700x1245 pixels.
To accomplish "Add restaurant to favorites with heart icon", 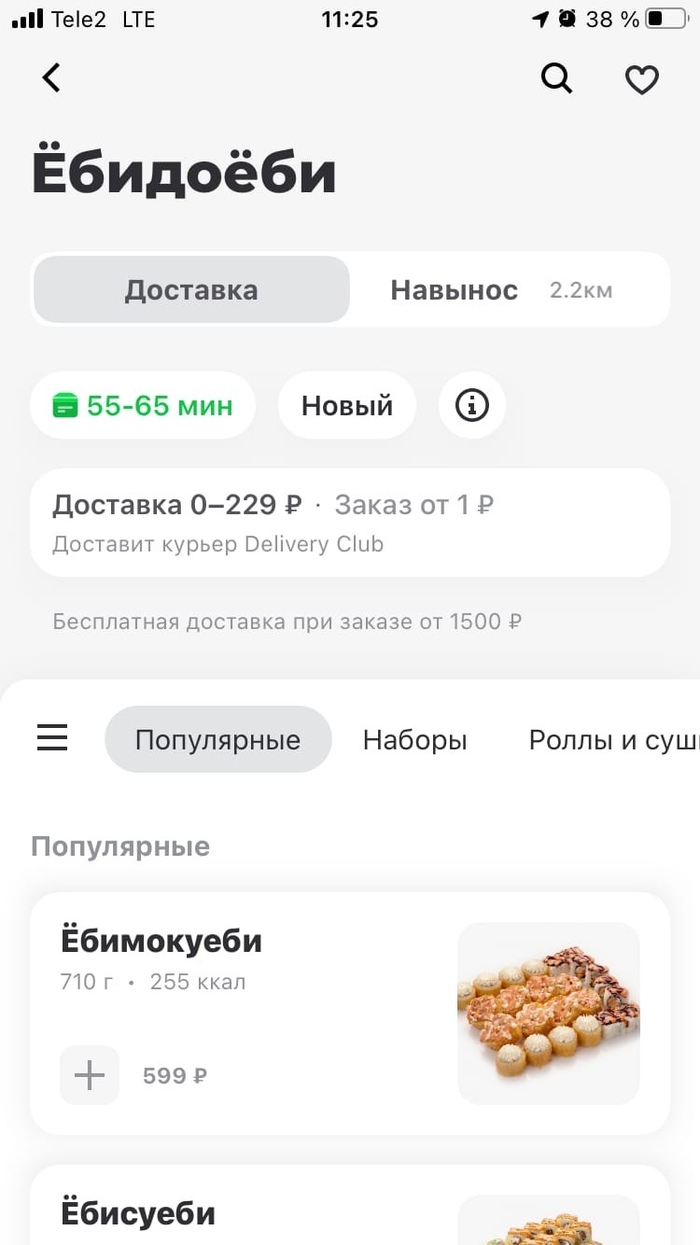I will click(x=642, y=79).
